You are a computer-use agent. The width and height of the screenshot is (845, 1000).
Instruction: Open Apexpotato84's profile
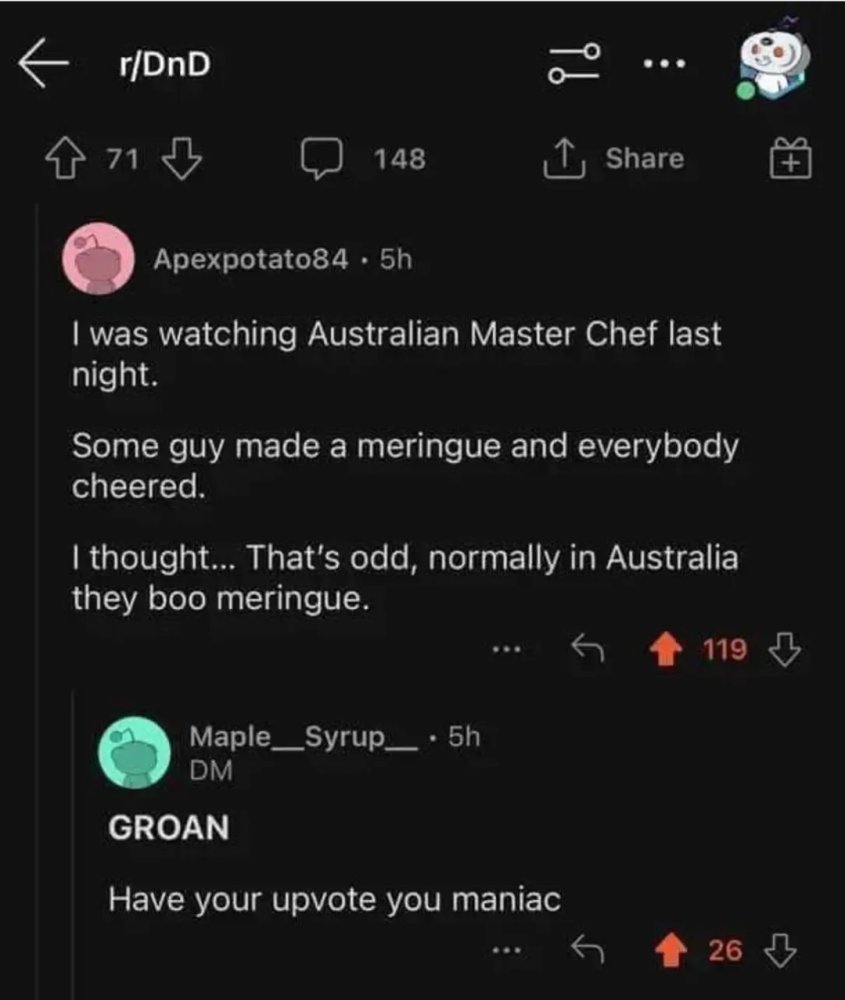252,260
